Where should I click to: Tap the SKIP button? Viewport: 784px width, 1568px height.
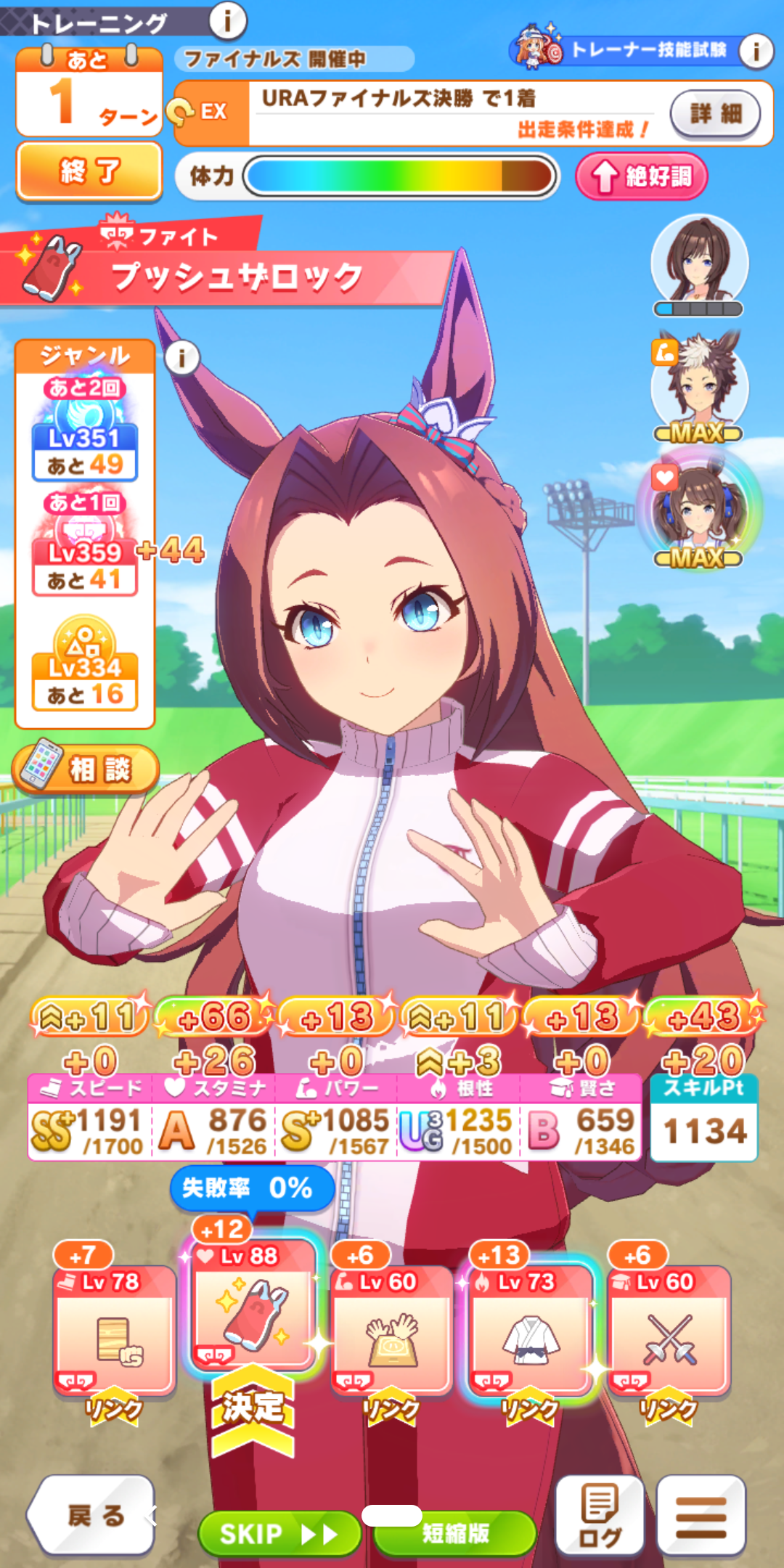pyautogui.click(x=278, y=1533)
